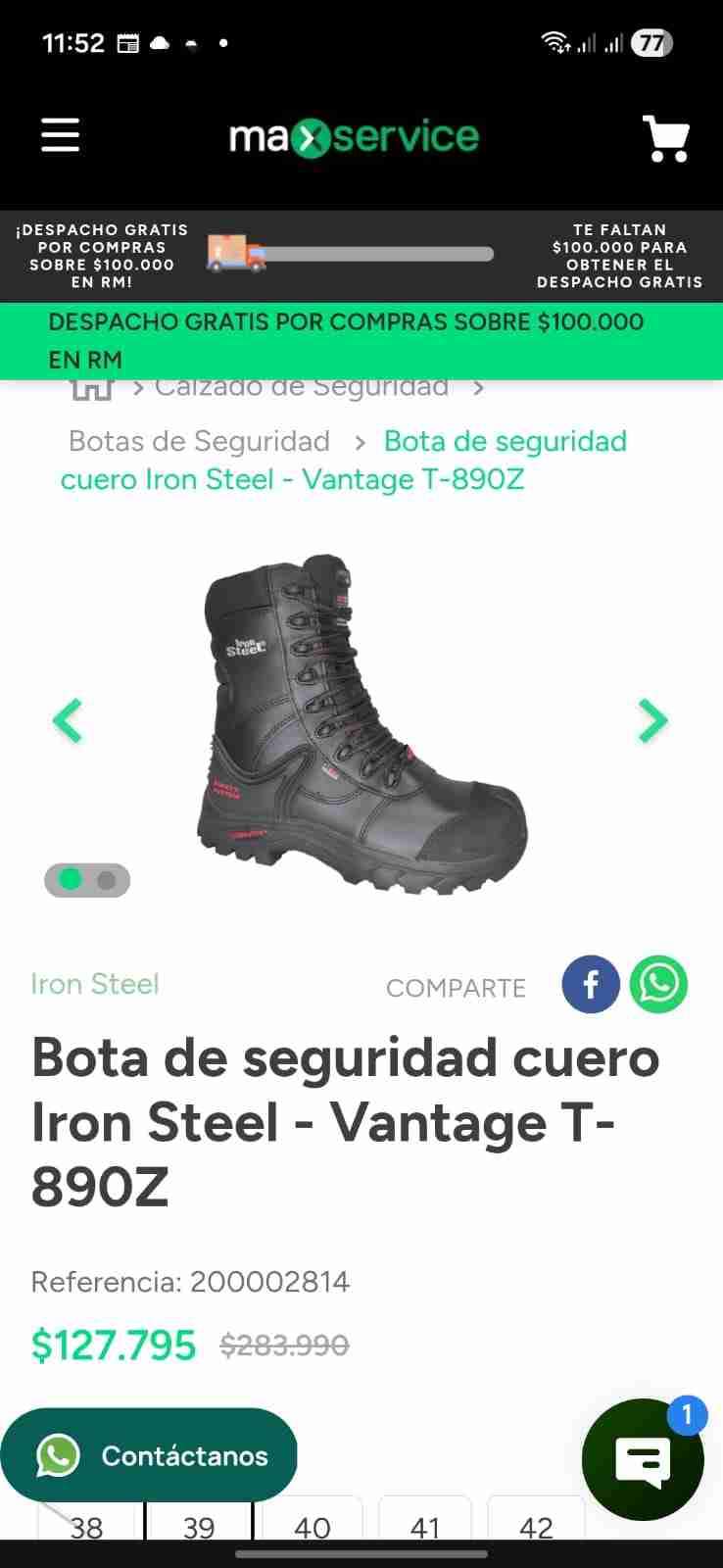The image size is (723, 1568).
Task: Open the chat bubble with notification badge
Action: point(642,1460)
